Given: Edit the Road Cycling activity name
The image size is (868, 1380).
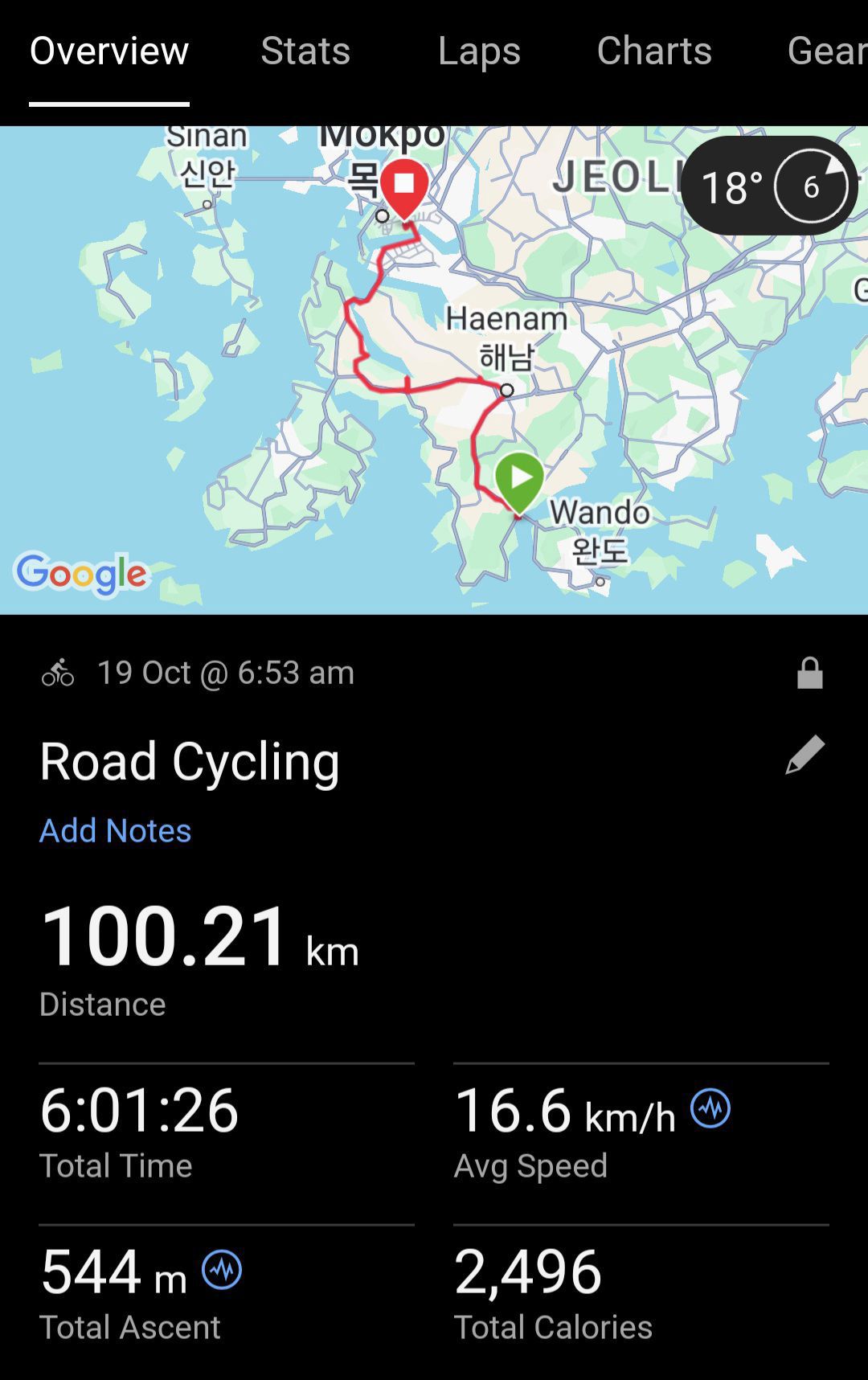Looking at the screenshot, I should [x=805, y=755].
